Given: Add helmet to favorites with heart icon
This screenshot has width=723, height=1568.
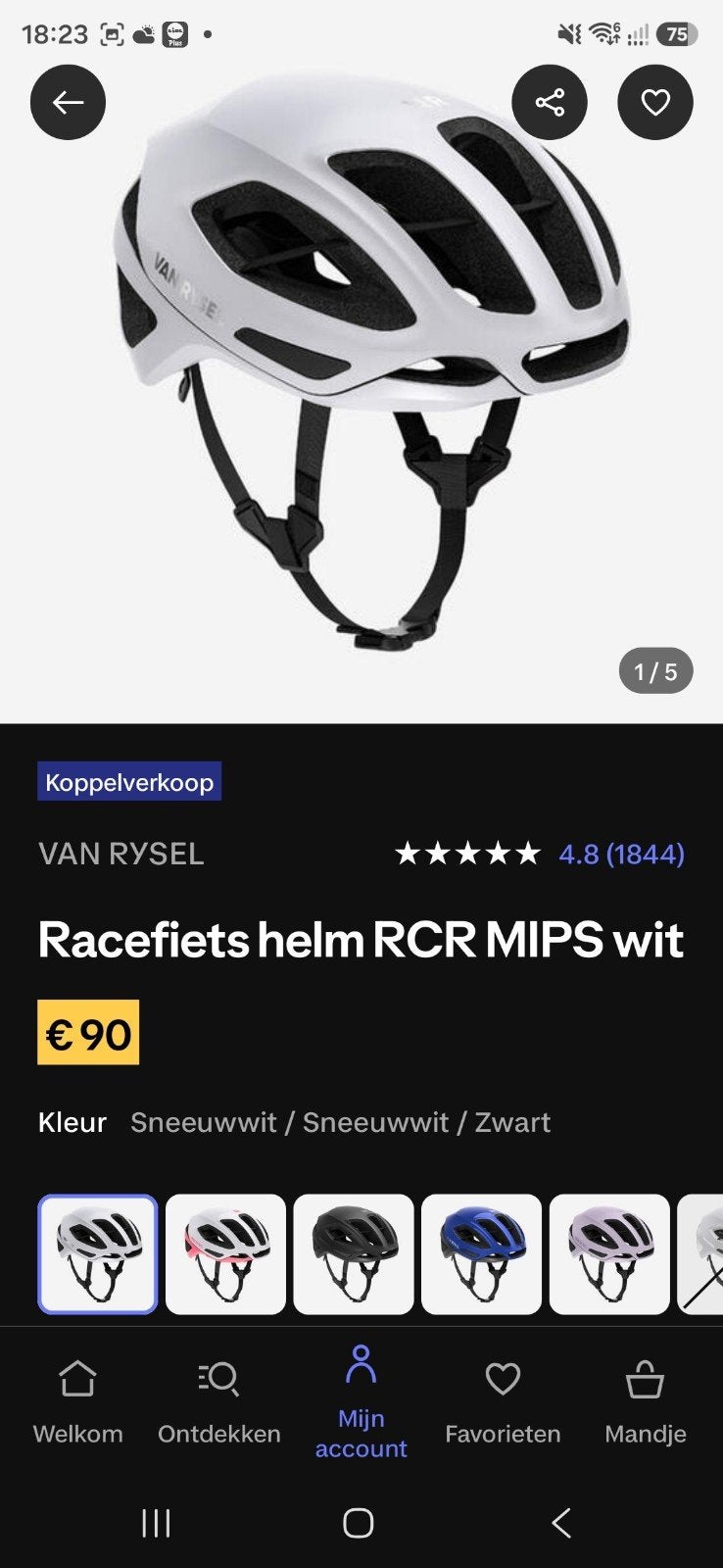Looking at the screenshot, I should (x=655, y=102).
